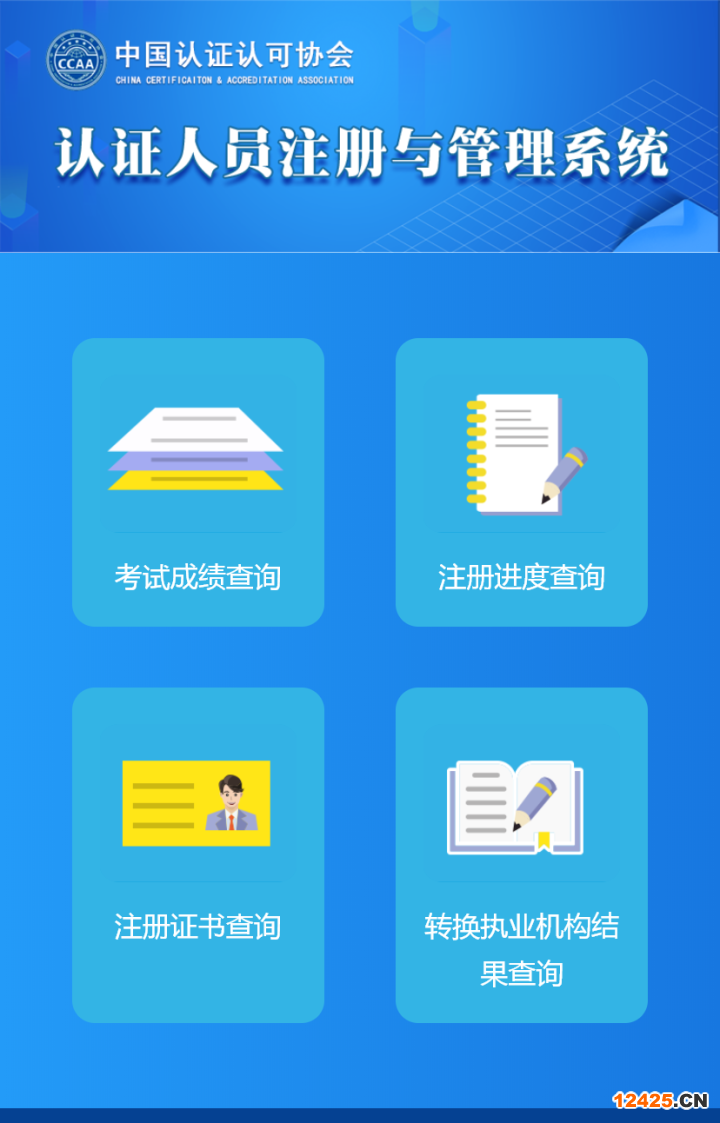This screenshot has width=720, height=1123.
Task: Open 转换执业机构结果查询 card
Action: coord(521,855)
